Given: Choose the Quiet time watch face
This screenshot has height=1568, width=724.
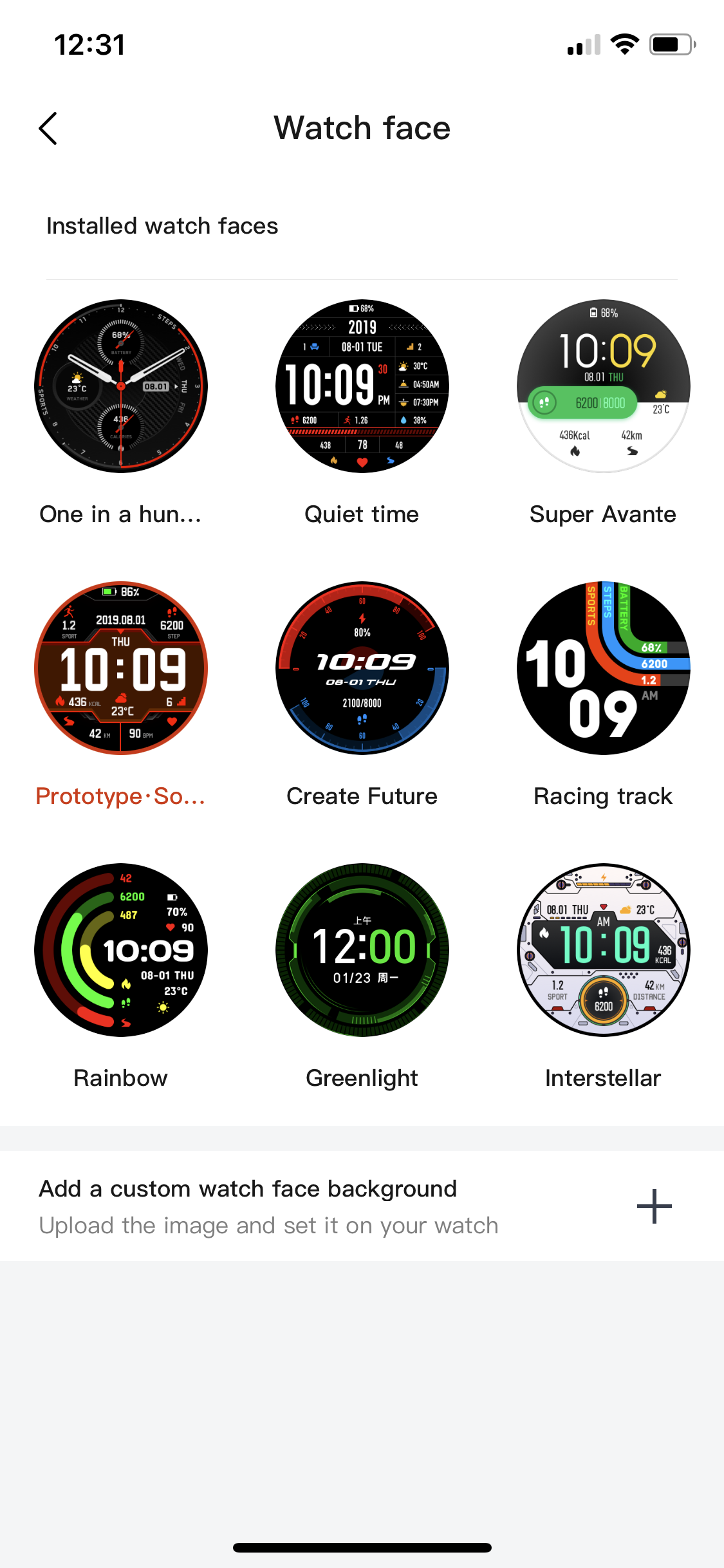Looking at the screenshot, I should click(362, 386).
